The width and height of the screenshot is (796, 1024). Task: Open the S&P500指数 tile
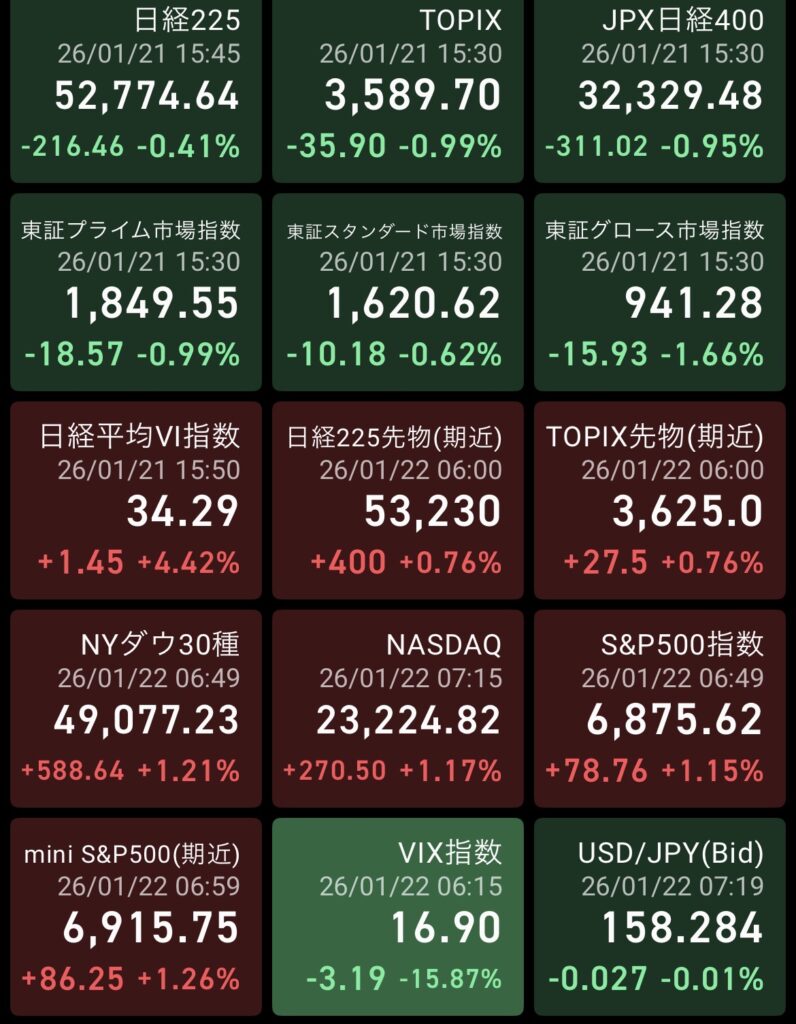659,708
